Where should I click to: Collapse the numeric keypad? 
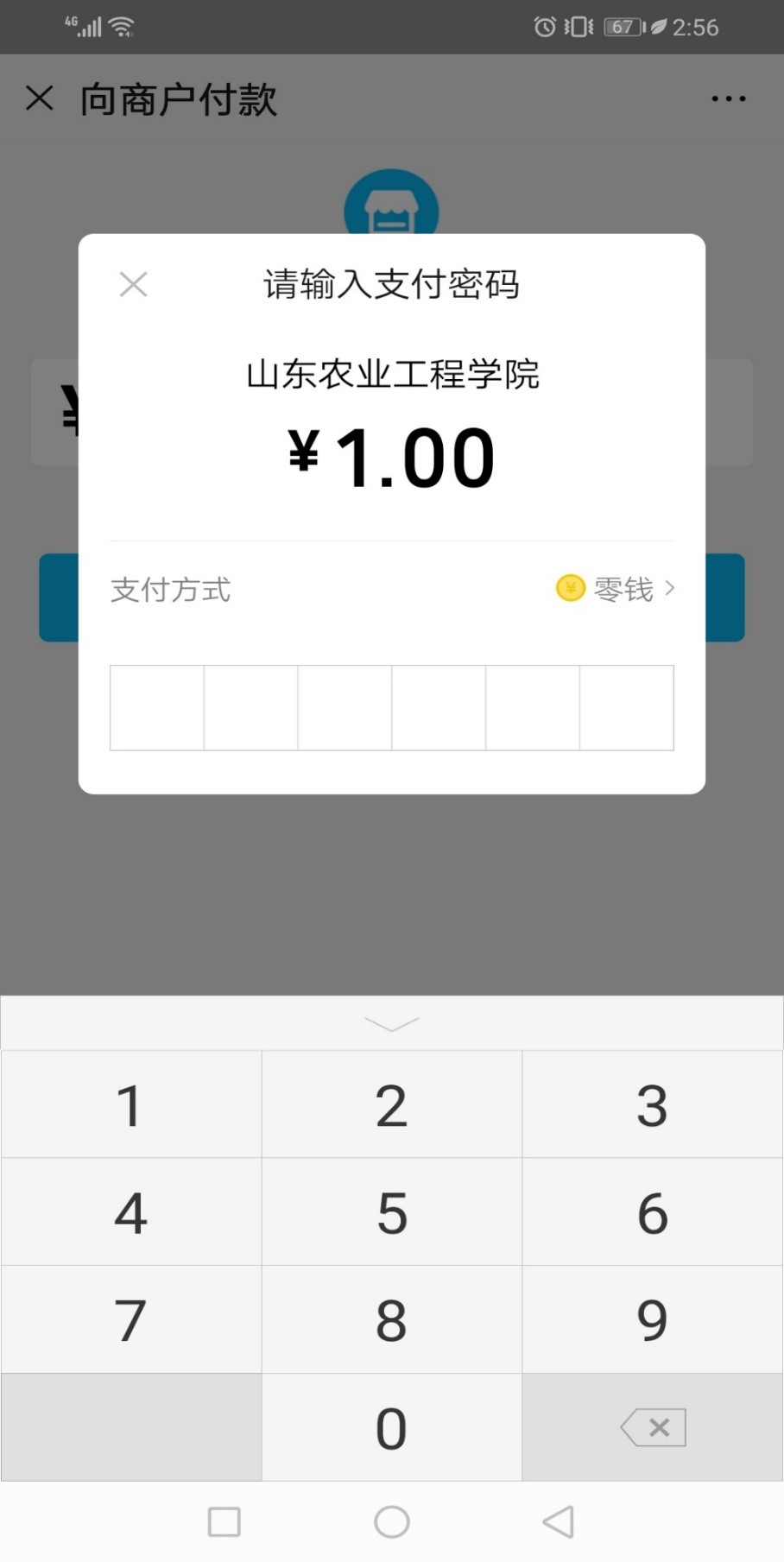[x=391, y=1023]
